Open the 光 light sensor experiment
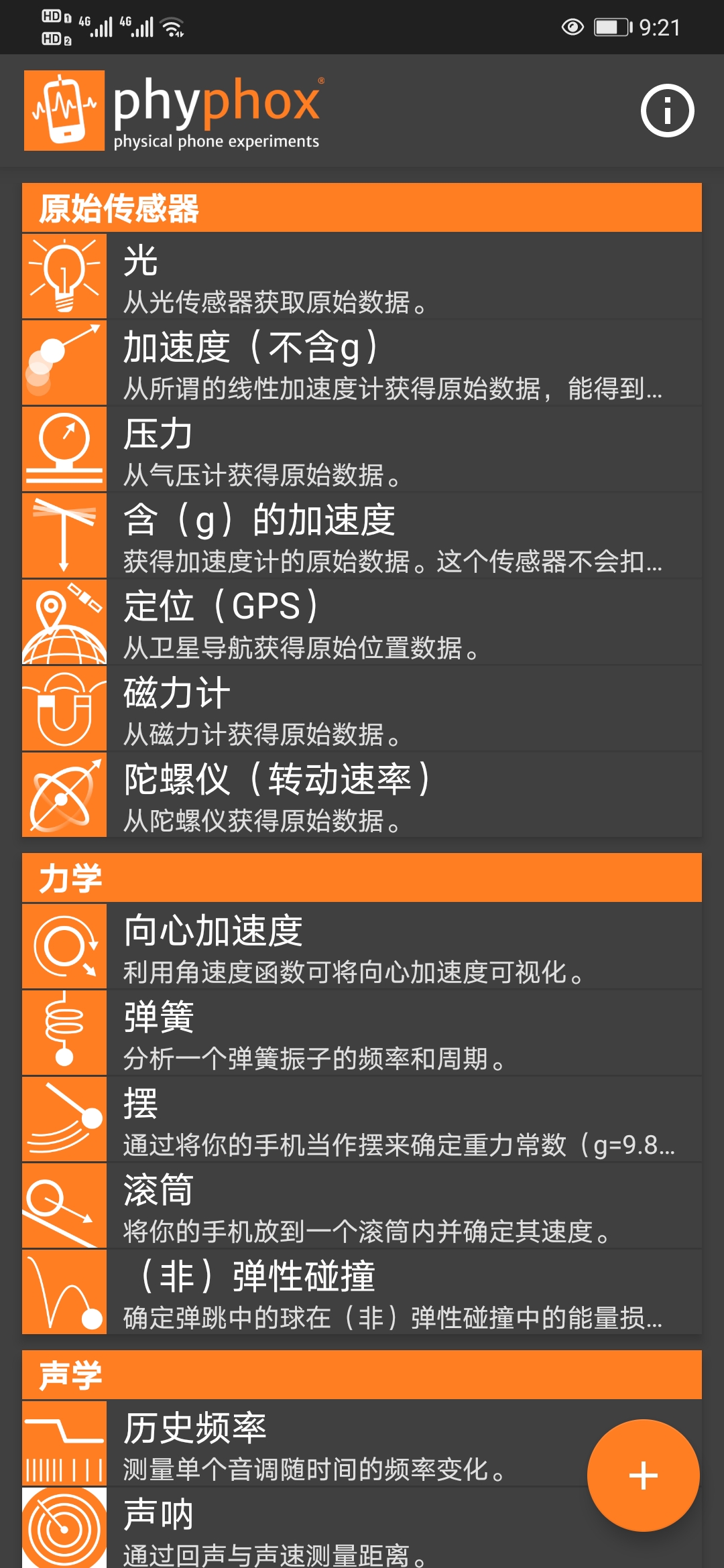Viewport: 724px width, 1568px height. click(x=362, y=276)
